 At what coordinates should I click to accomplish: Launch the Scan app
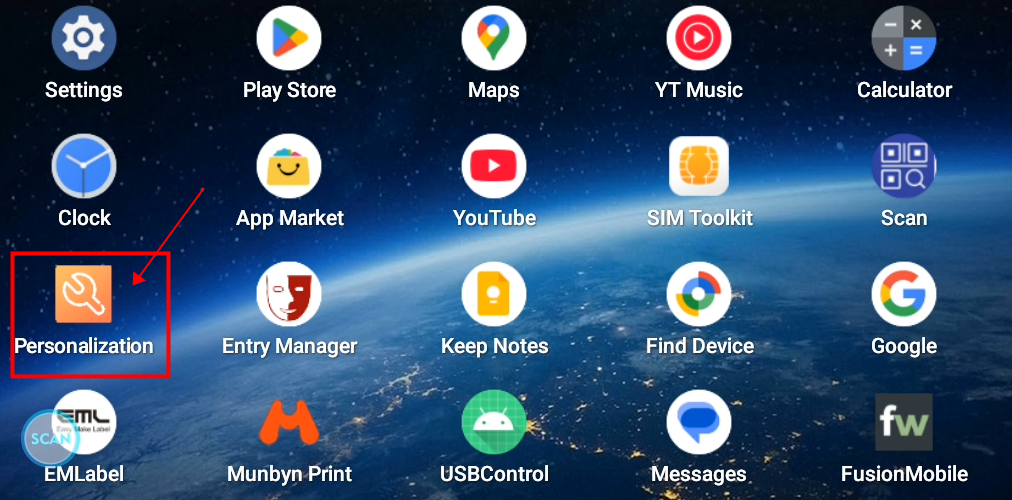point(904,166)
